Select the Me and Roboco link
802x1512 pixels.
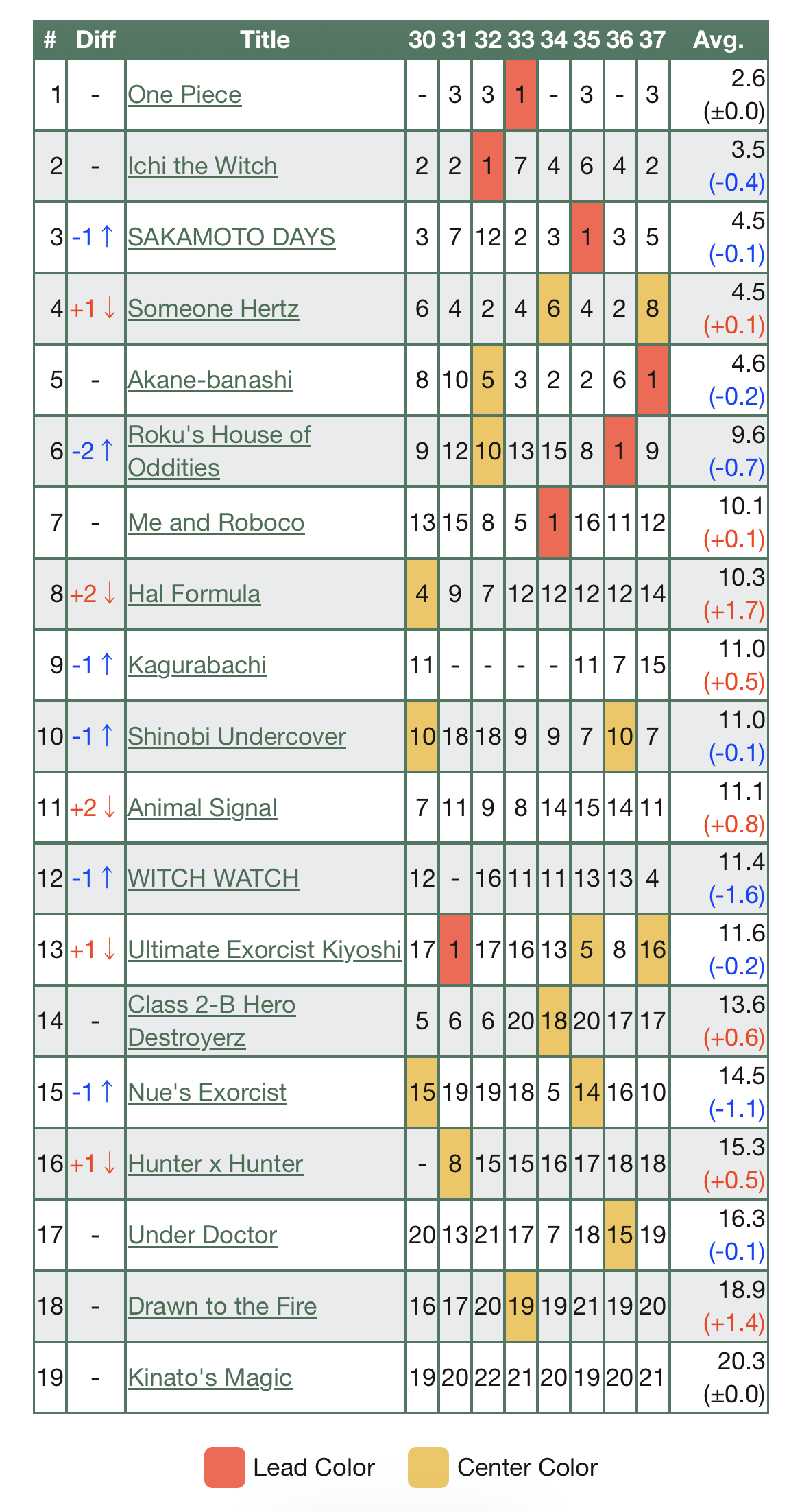click(x=216, y=523)
